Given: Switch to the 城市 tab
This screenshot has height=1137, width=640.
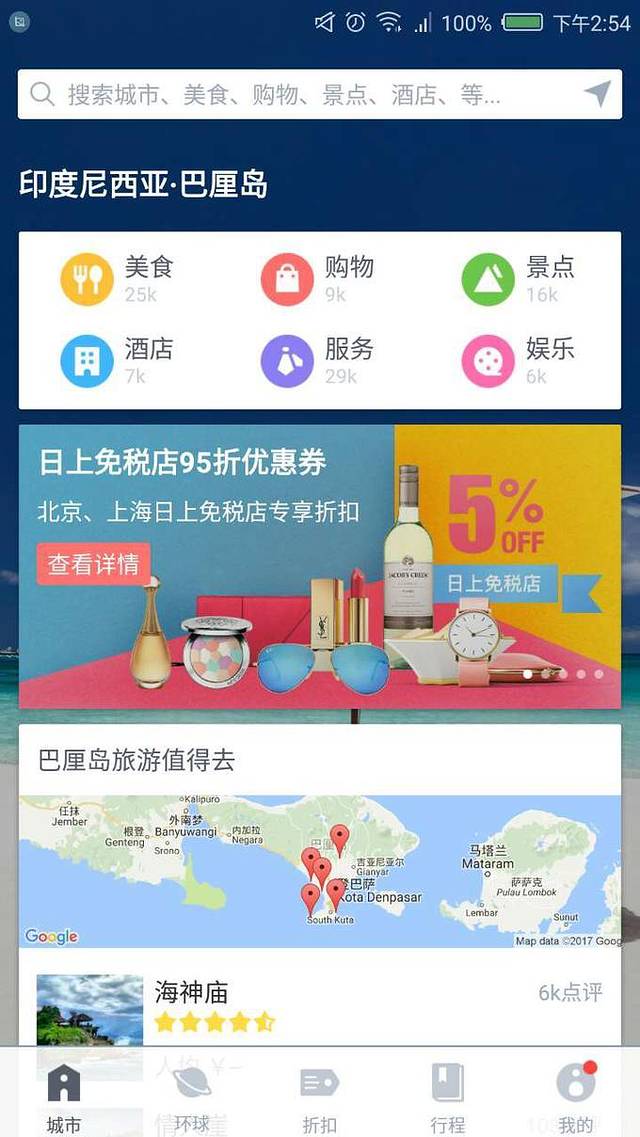Looking at the screenshot, I should (x=64, y=1097).
